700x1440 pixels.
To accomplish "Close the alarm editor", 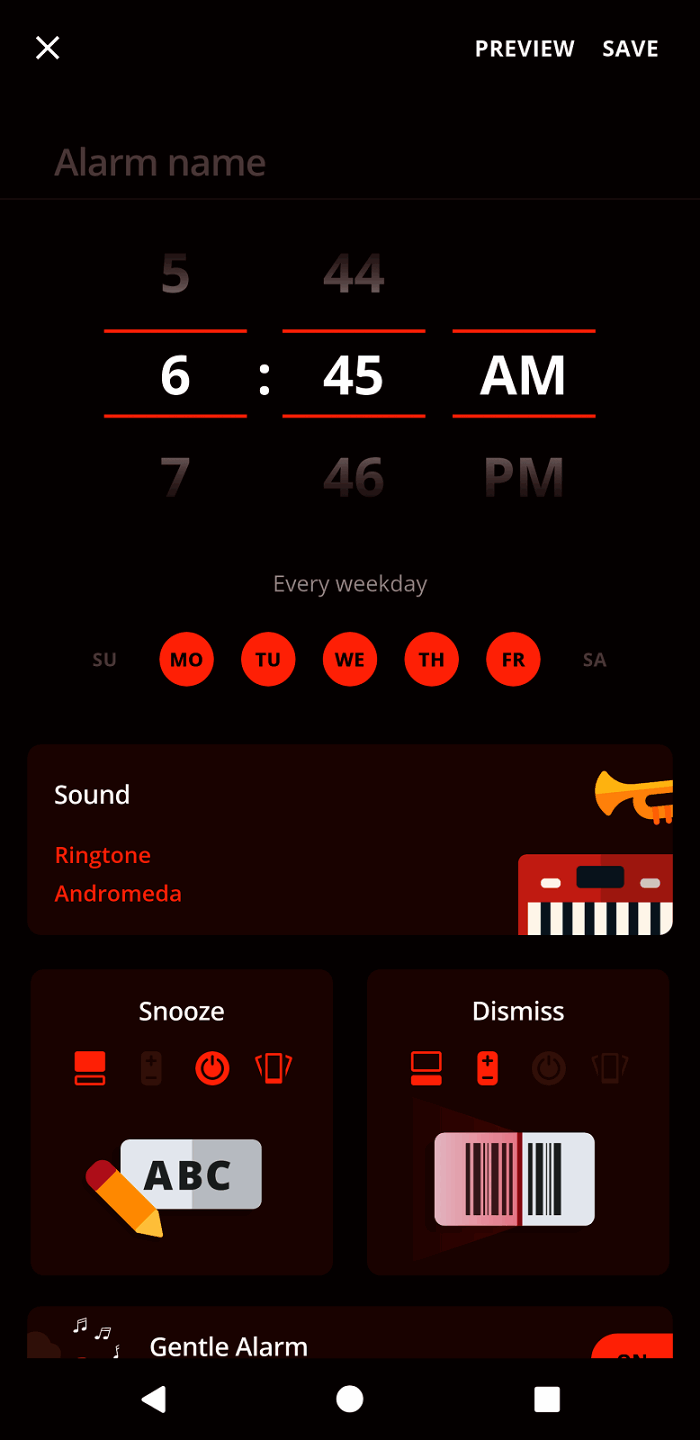I will coord(47,48).
